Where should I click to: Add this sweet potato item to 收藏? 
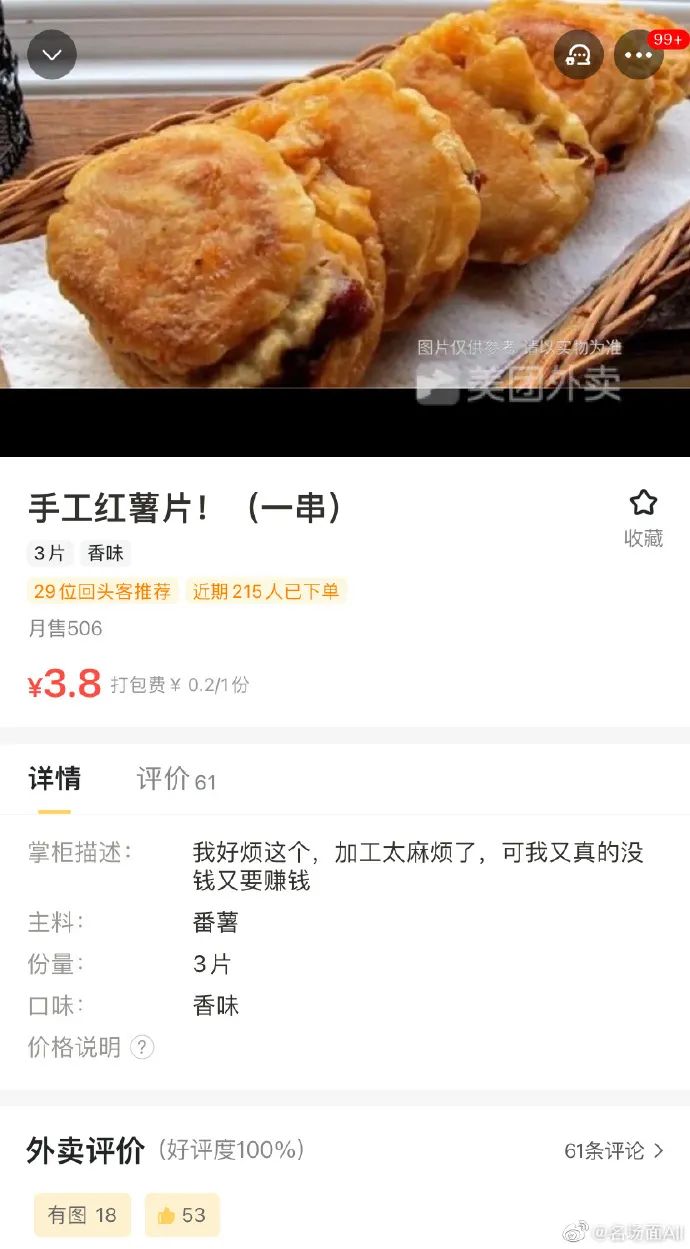(643, 518)
